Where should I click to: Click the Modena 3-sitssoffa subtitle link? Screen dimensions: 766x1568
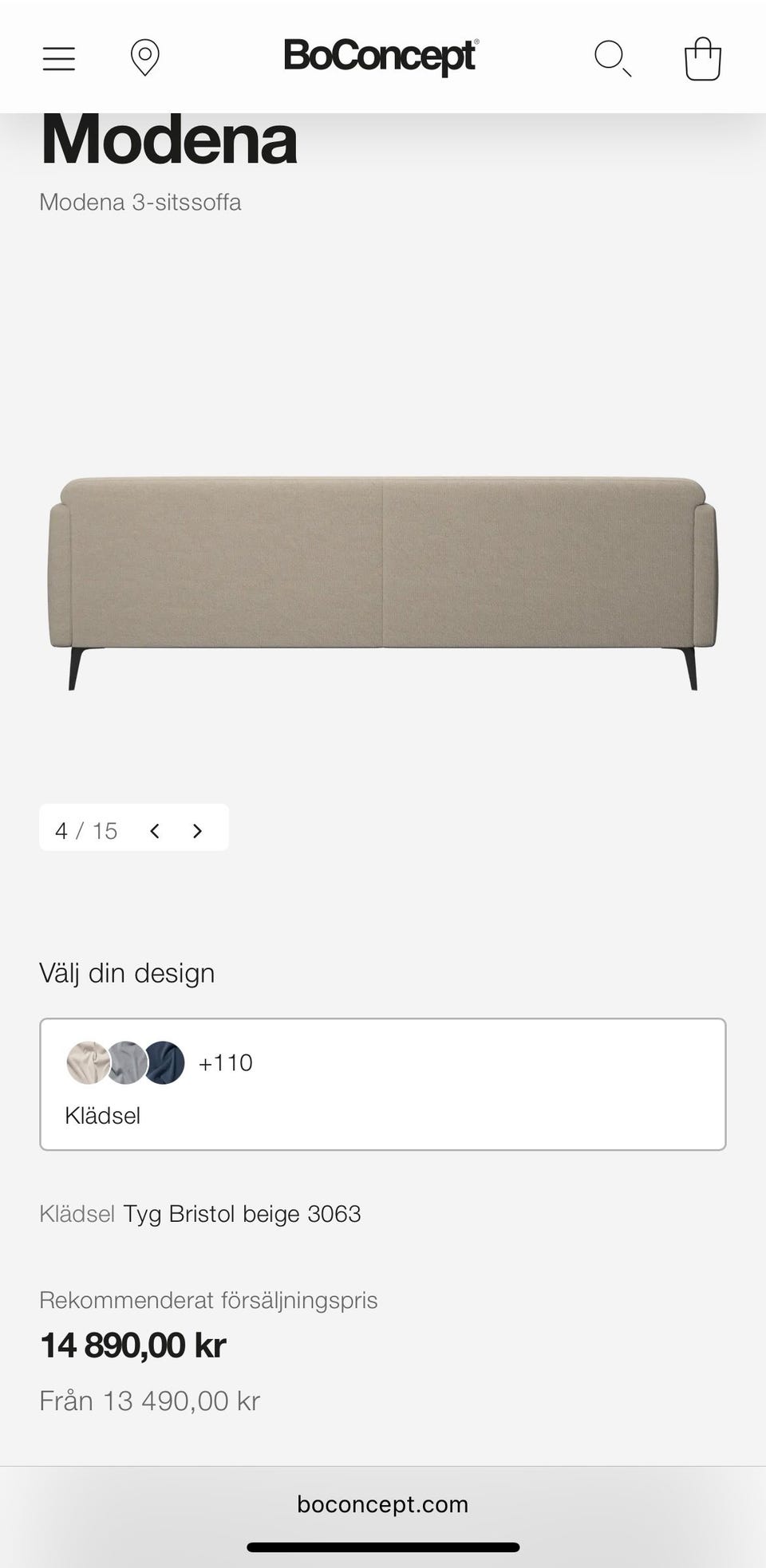(x=140, y=202)
